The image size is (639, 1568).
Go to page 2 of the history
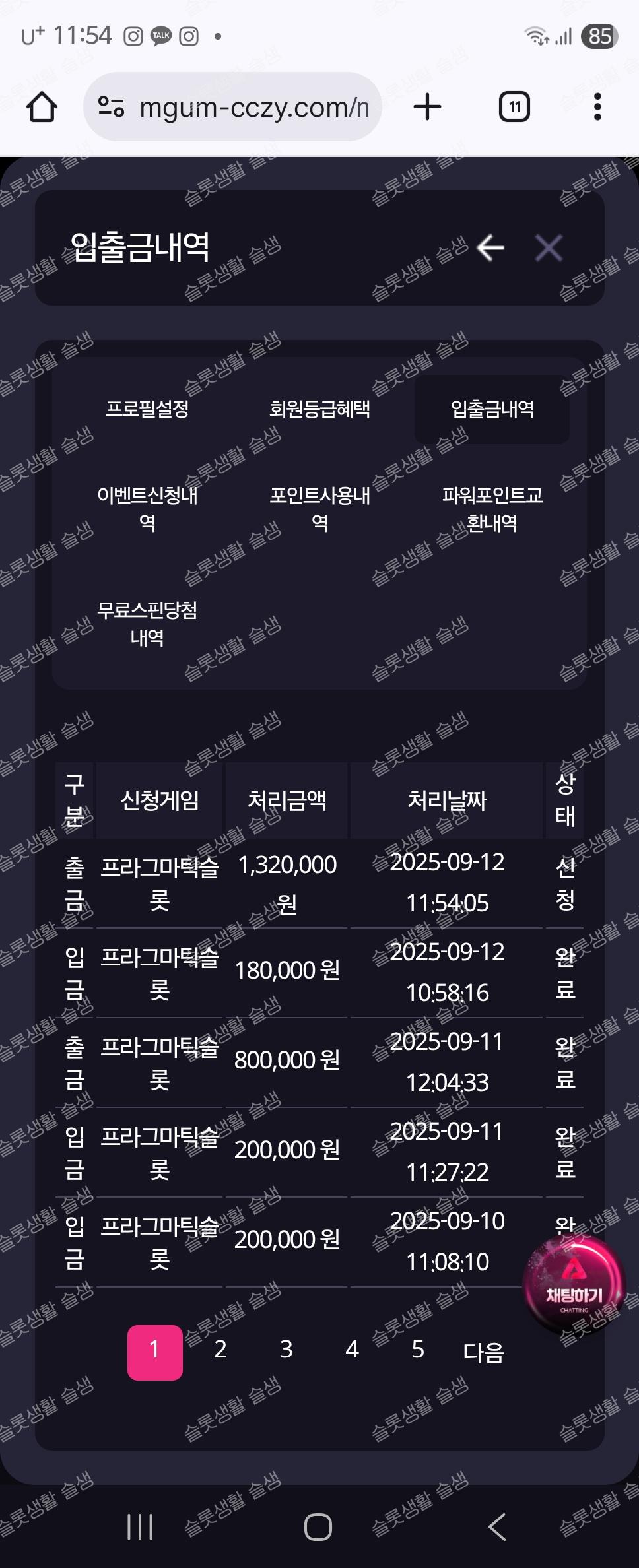point(220,1350)
